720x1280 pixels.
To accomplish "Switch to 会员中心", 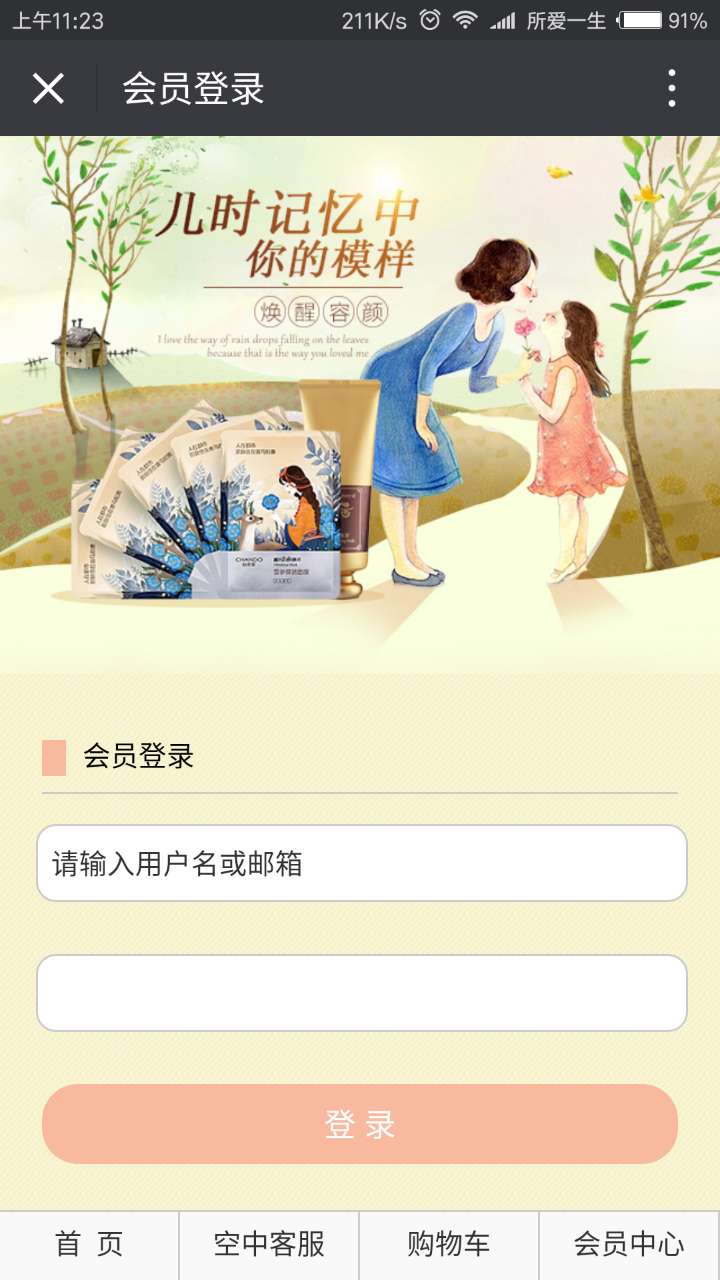I will coord(629,1245).
